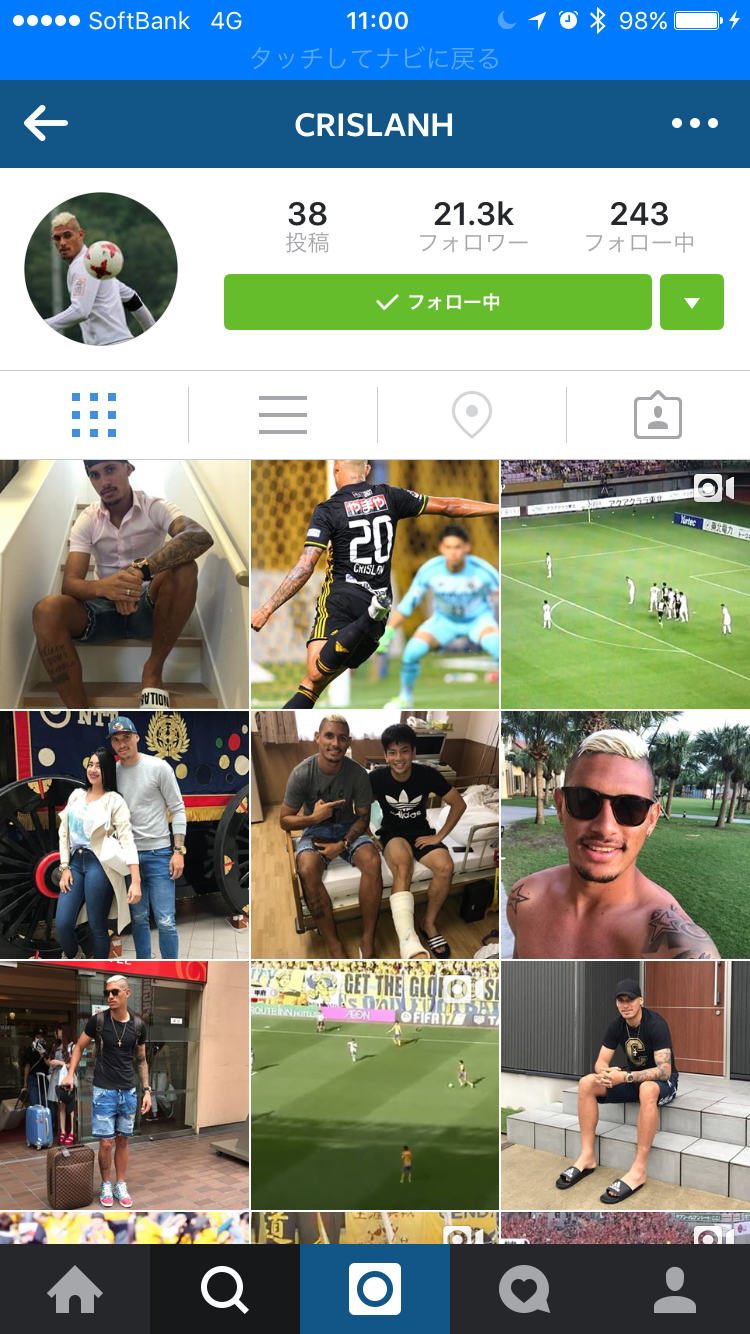Open the shirtless sunglasses selfie
Image resolution: width=750 pixels, height=1334 pixels.
click(625, 835)
